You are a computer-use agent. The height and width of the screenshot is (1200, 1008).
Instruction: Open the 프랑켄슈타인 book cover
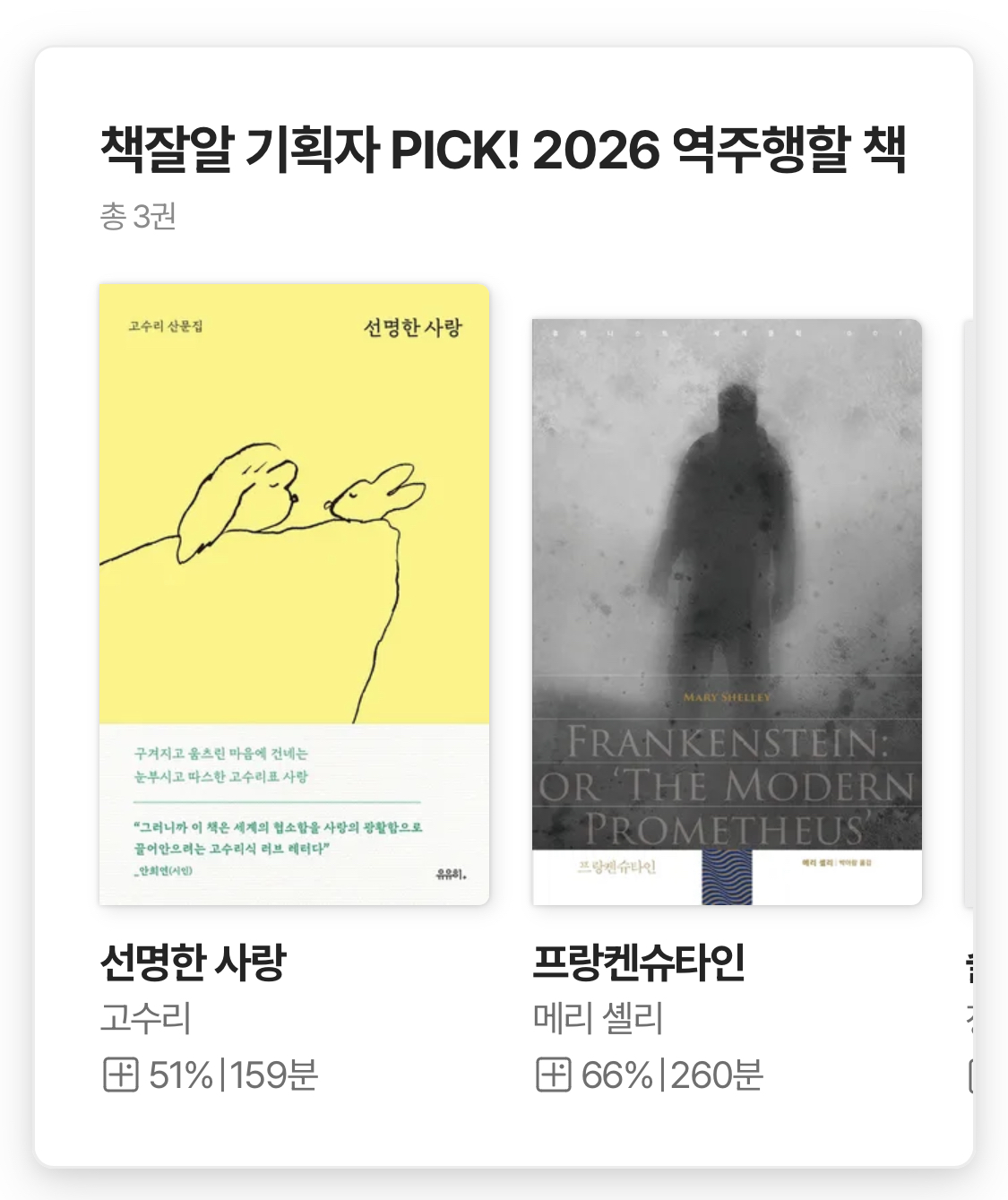(727, 611)
